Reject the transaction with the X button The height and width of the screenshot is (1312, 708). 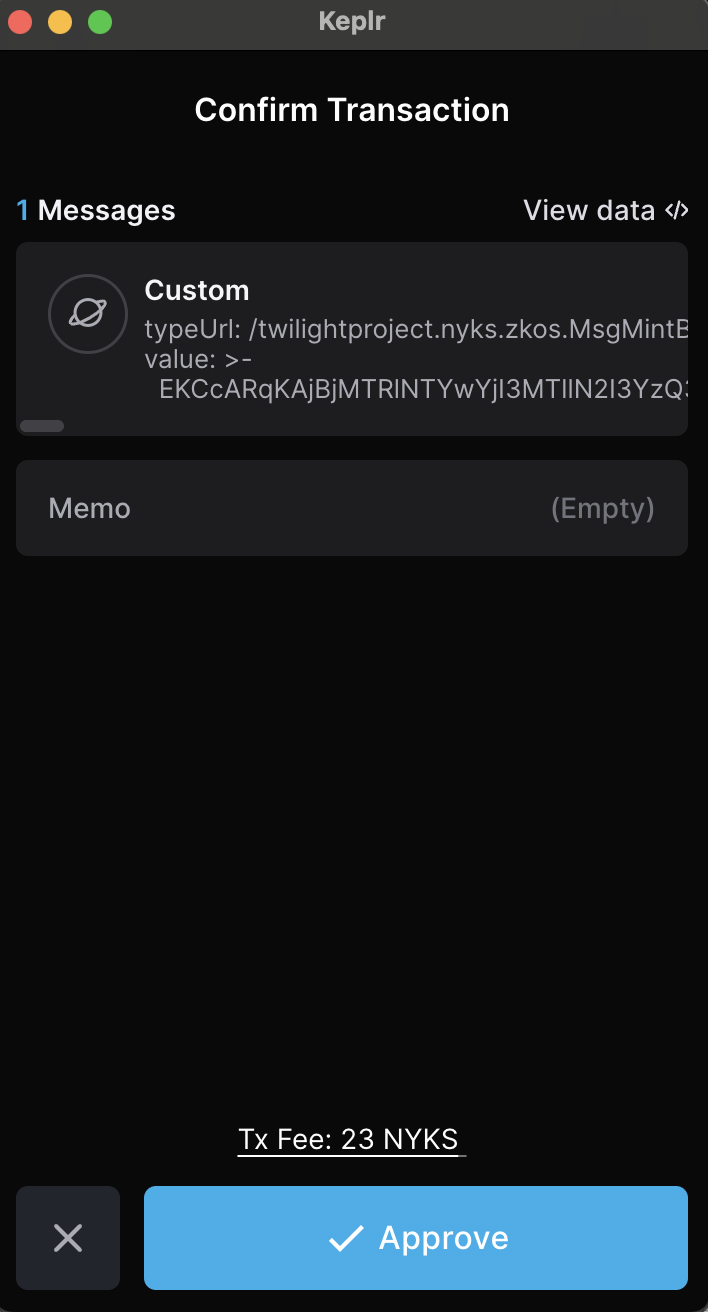(x=68, y=1238)
